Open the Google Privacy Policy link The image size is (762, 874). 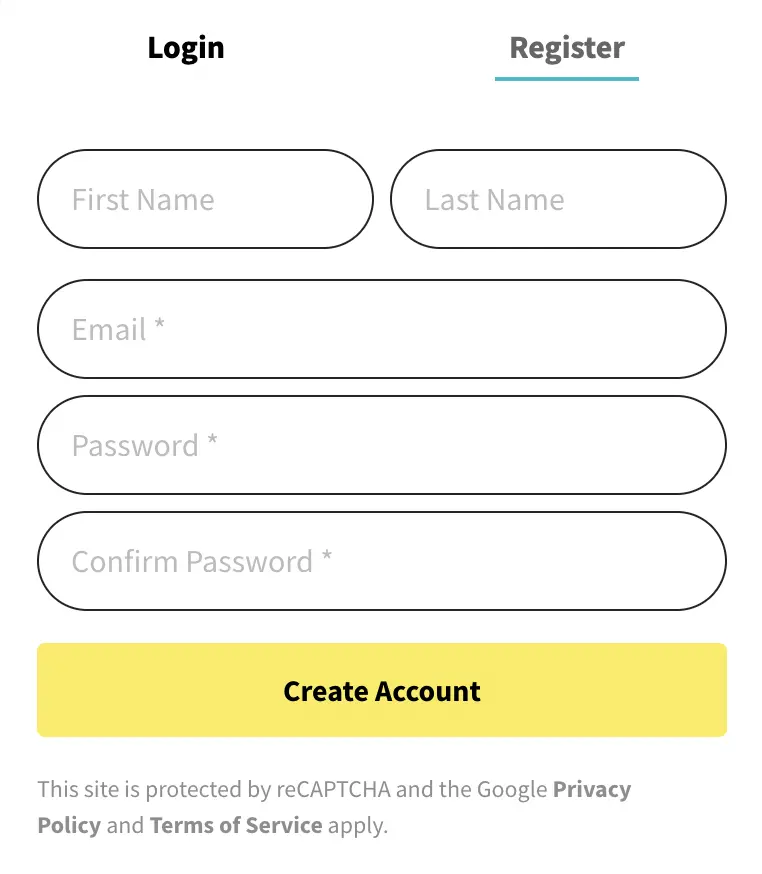click(x=591, y=790)
